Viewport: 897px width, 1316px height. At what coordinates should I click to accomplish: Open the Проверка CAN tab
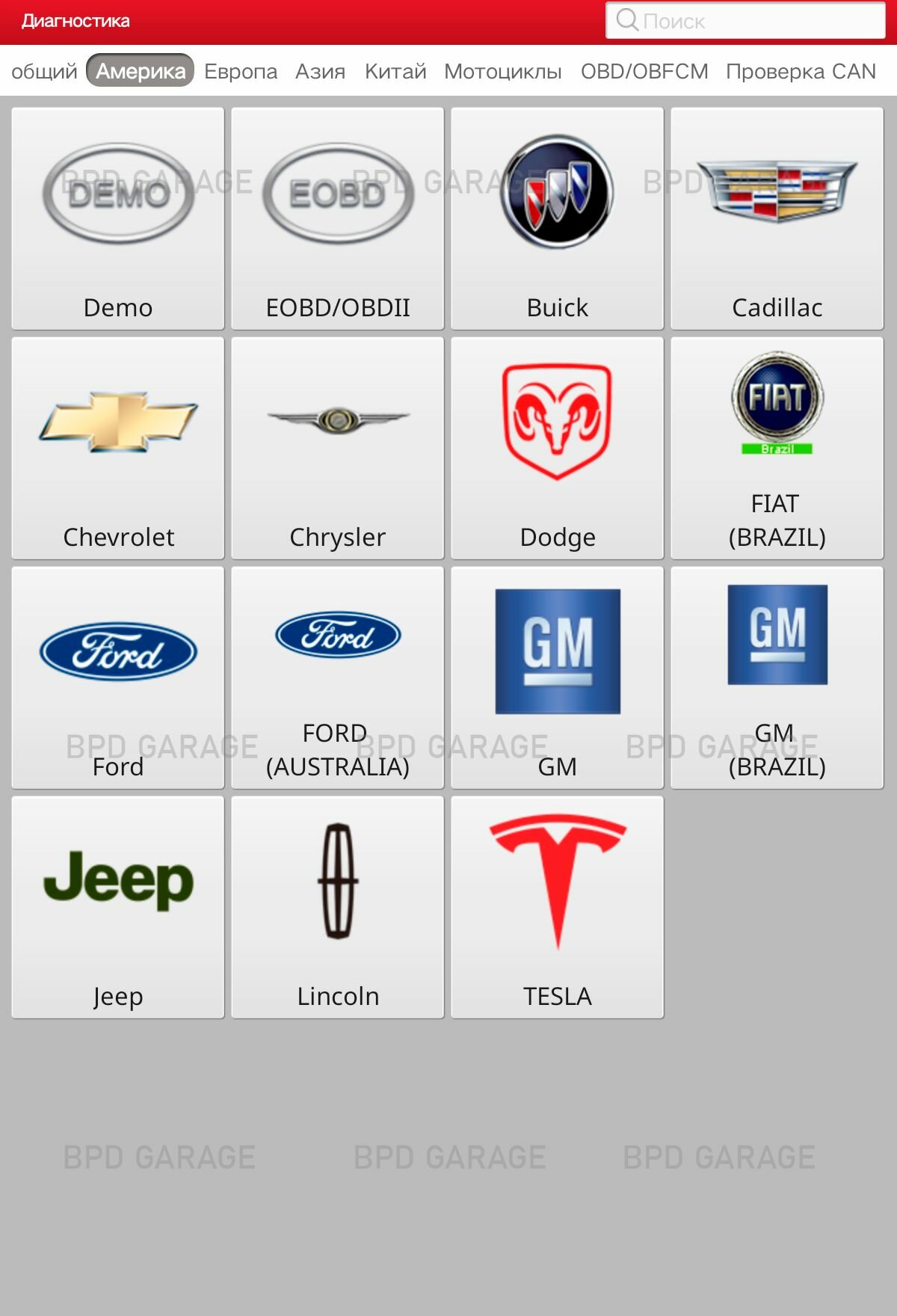tap(801, 72)
